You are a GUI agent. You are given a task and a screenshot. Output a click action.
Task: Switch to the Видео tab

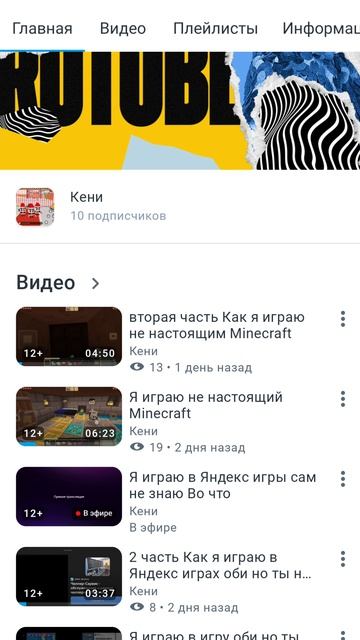(123, 29)
